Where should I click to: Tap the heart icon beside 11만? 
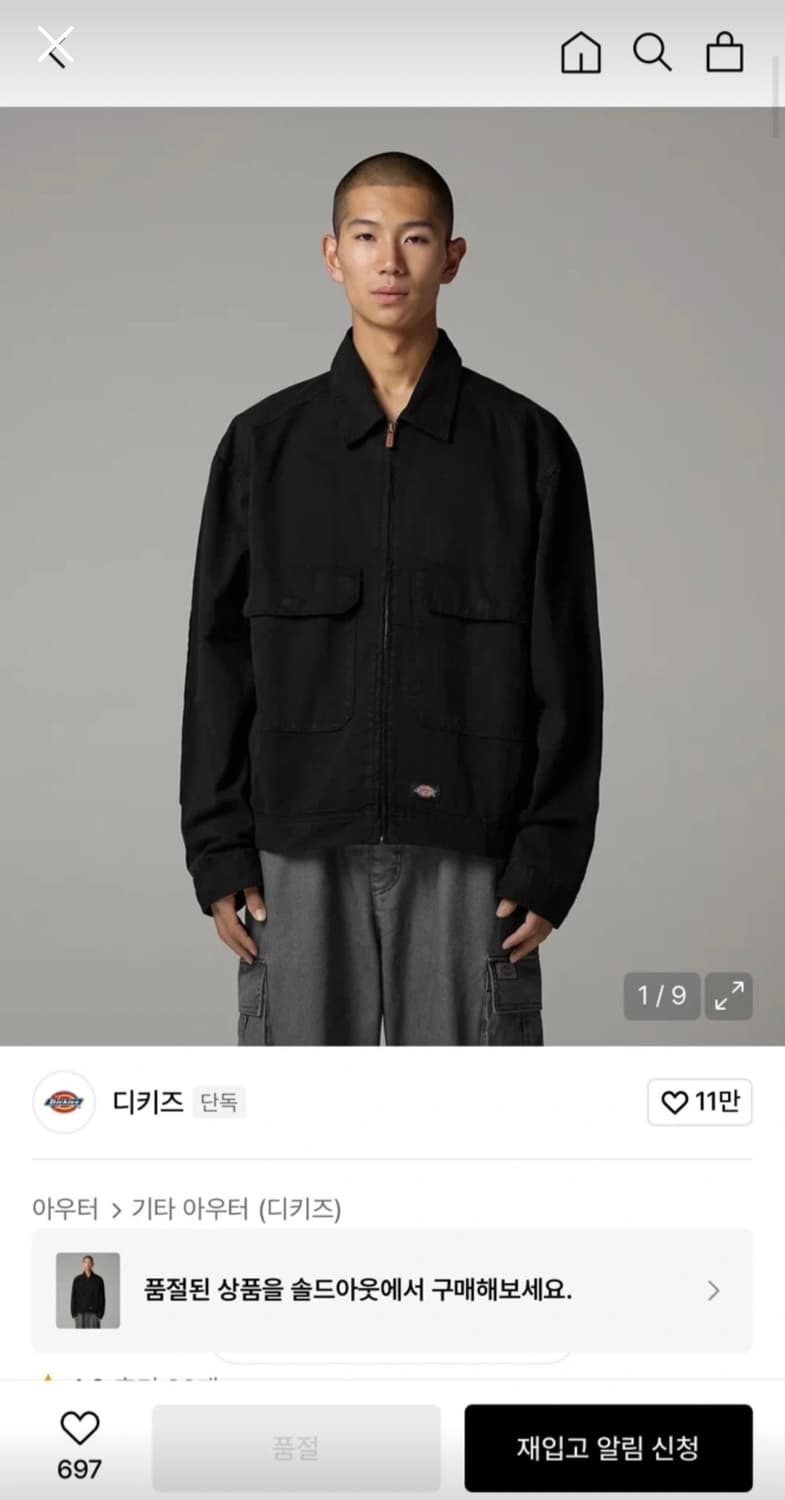point(674,1100)
